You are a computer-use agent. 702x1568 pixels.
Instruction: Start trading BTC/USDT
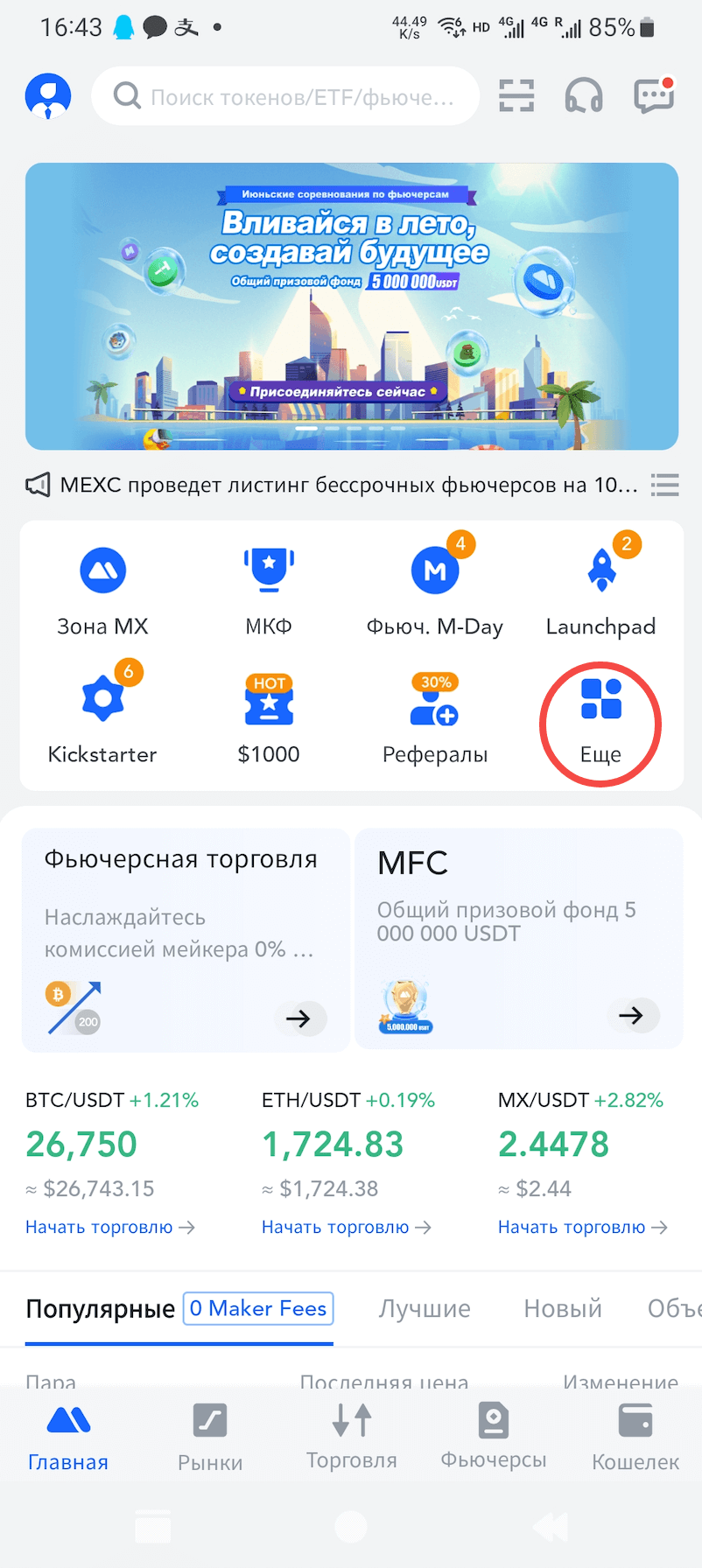(109, 1227)
